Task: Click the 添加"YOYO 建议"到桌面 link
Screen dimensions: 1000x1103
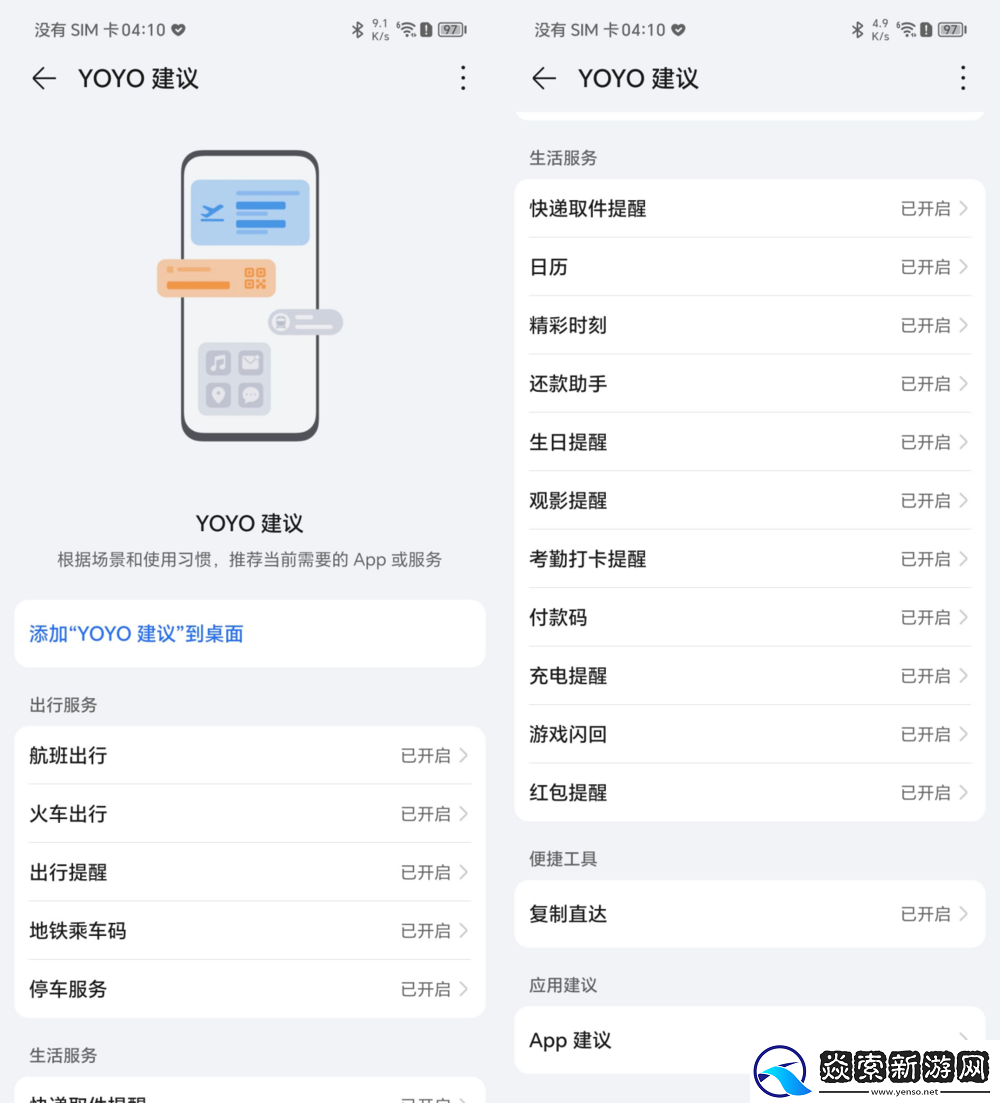Action: [137, 633]
